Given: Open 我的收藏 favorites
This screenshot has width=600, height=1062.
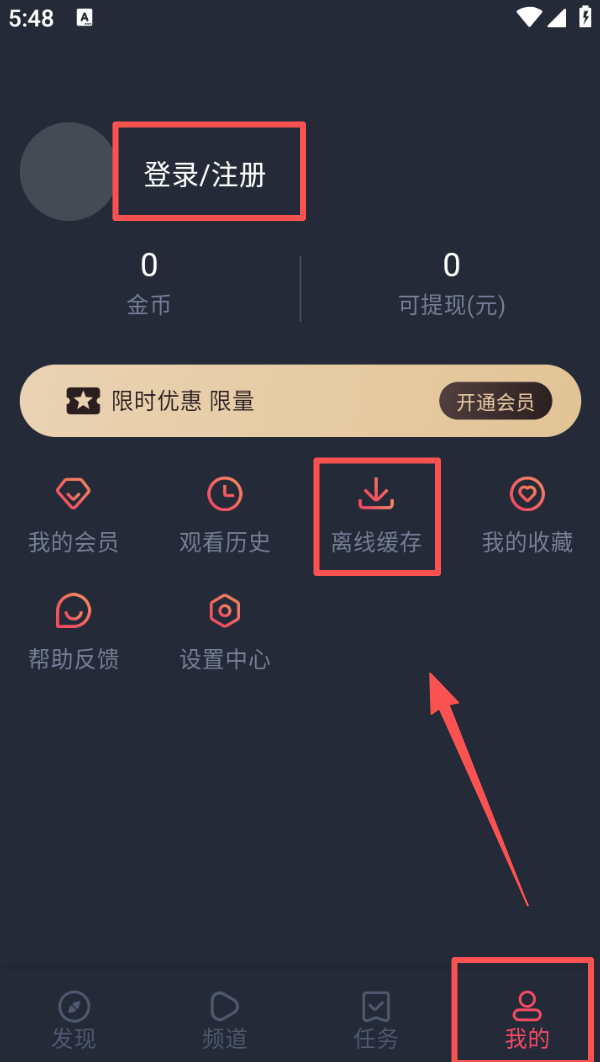Looking at the screenshot, I should [x=527, y=516].
